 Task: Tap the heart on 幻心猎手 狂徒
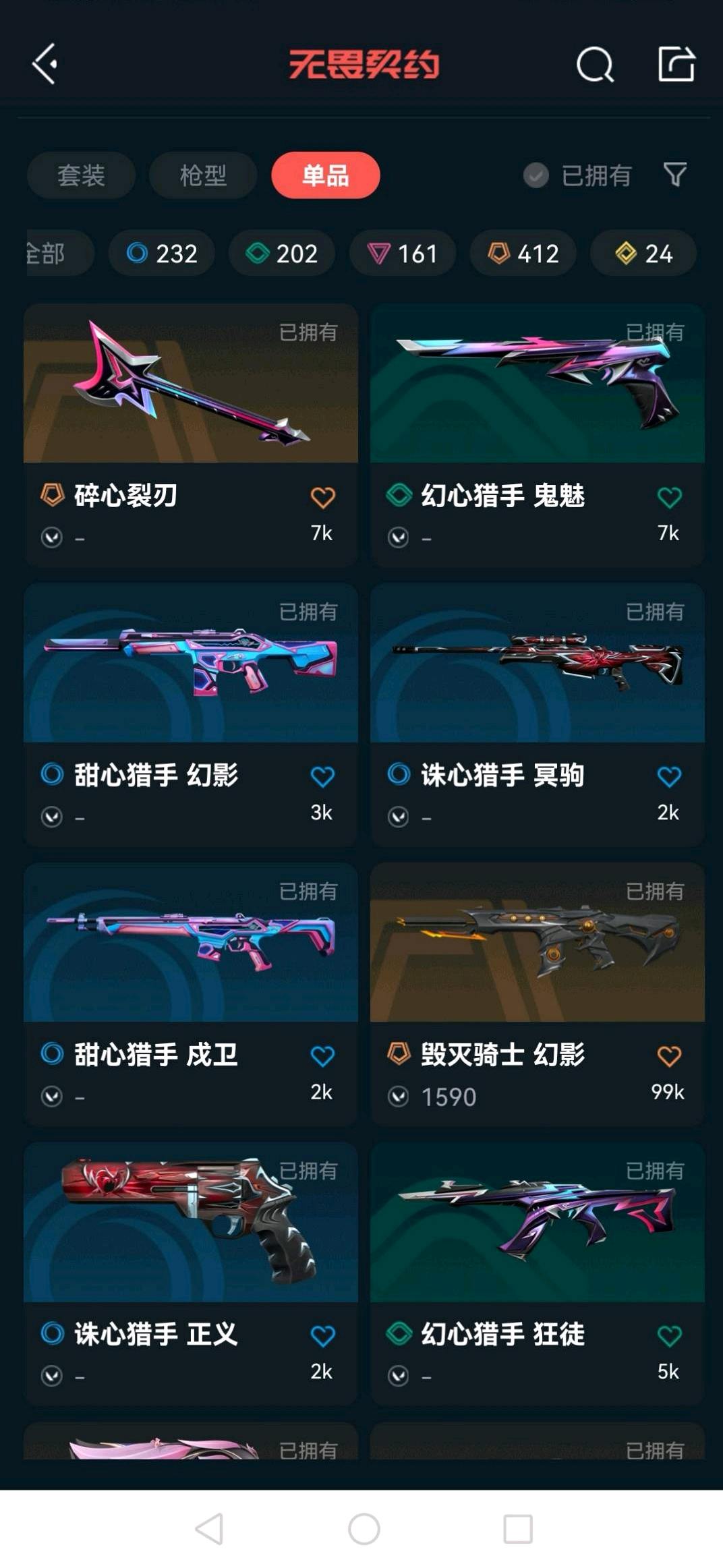click(x=669, y=1336)
